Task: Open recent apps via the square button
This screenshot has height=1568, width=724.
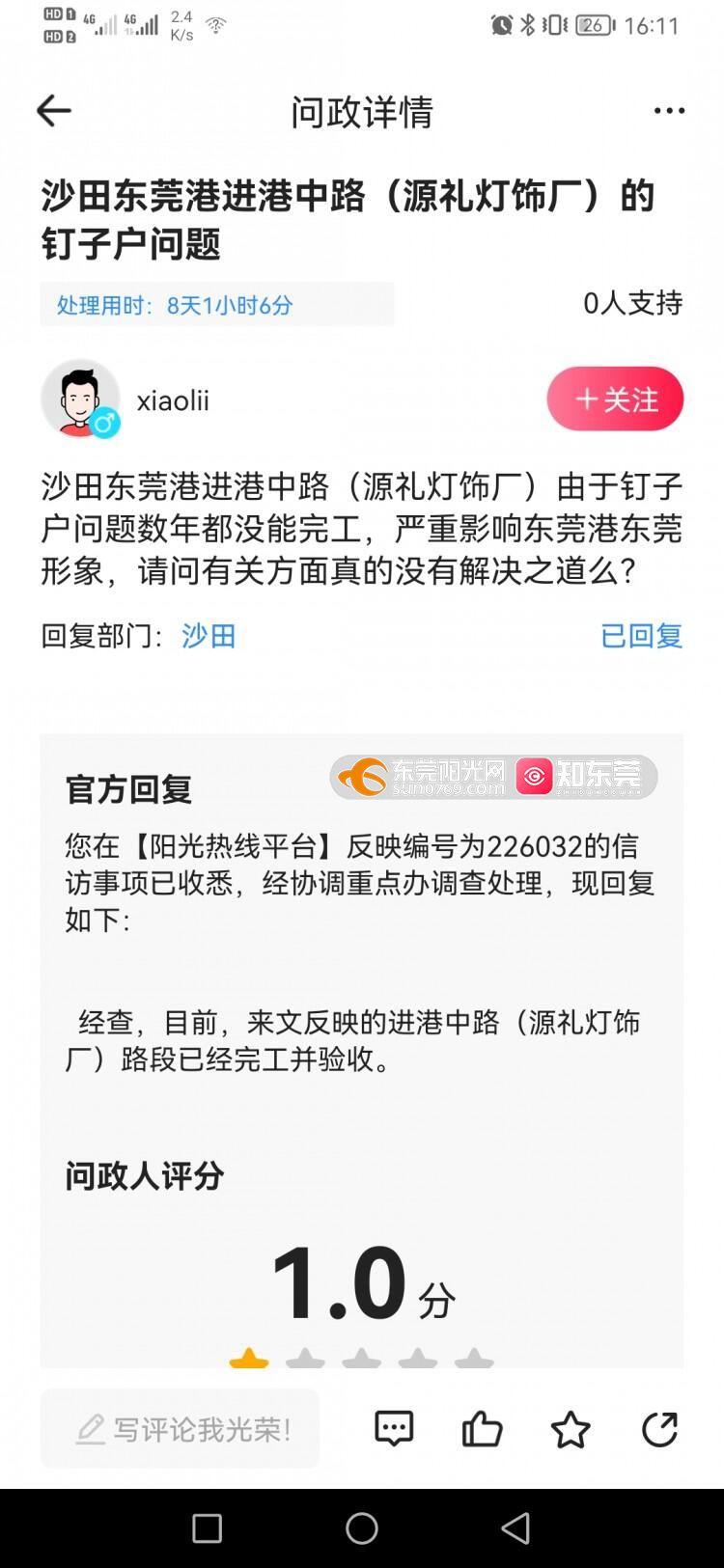Action: 207,1527
